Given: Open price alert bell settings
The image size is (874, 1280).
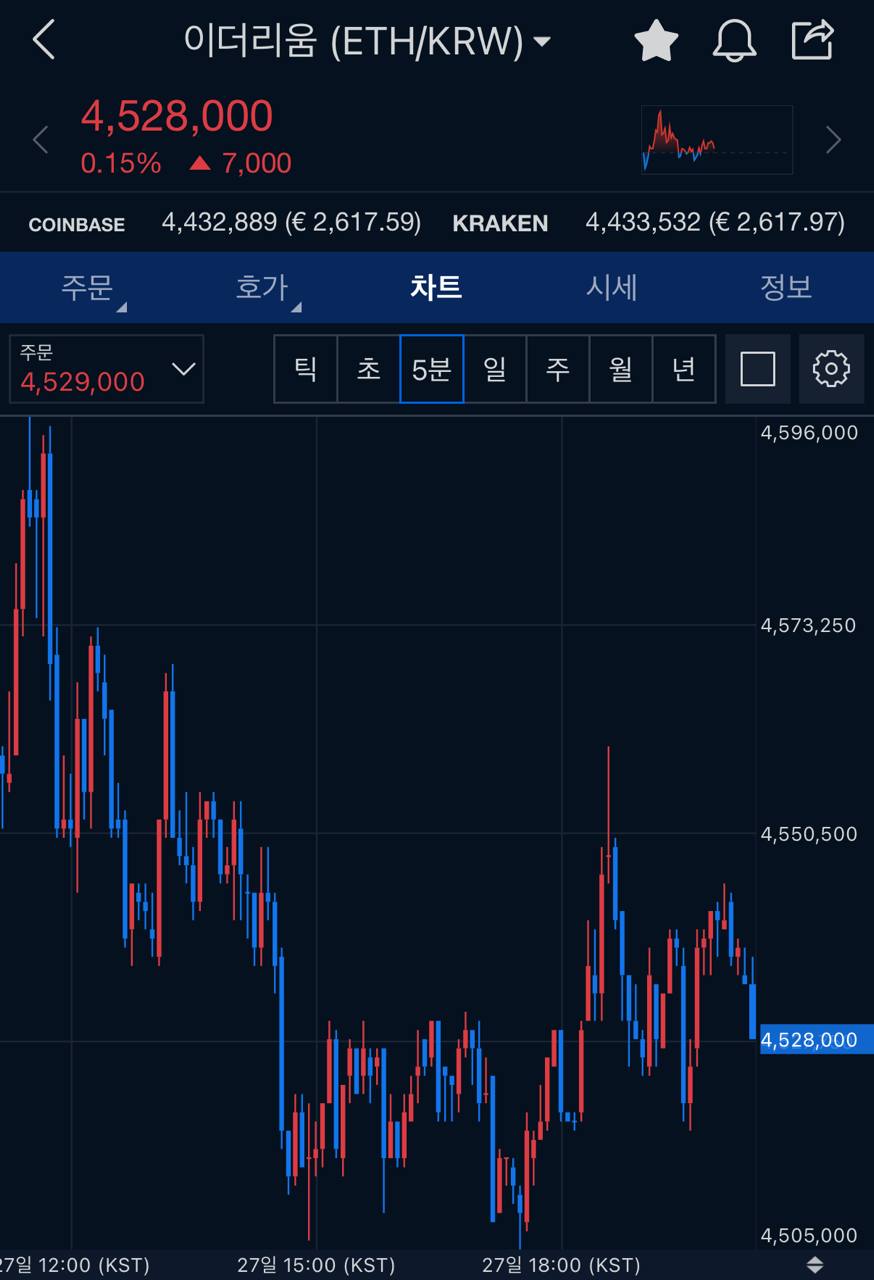Looking at the screenshot, I should point(734,41).
